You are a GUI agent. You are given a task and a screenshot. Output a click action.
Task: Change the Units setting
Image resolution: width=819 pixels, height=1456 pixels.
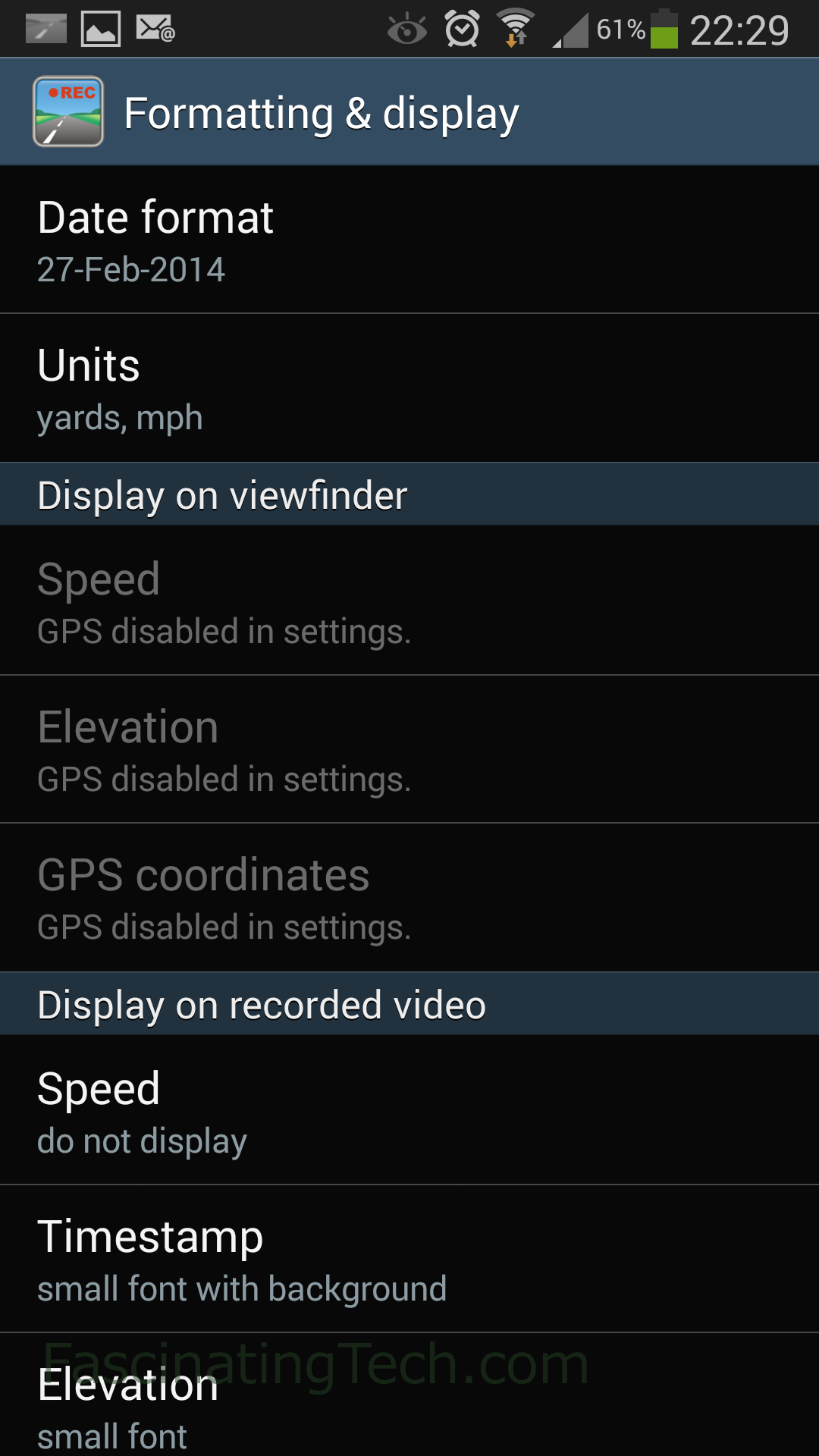[409, 388]
